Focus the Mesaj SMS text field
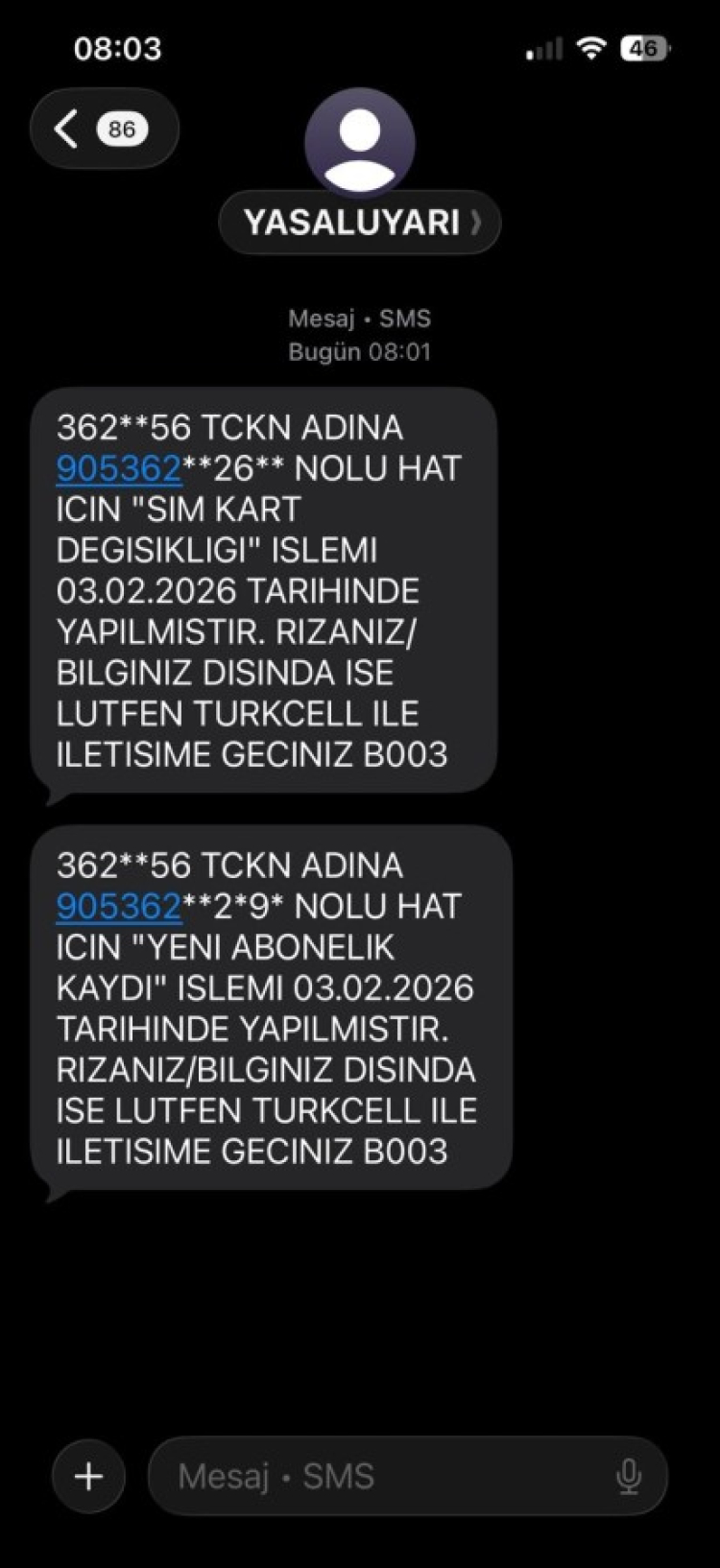 (x=384, y=1476)
